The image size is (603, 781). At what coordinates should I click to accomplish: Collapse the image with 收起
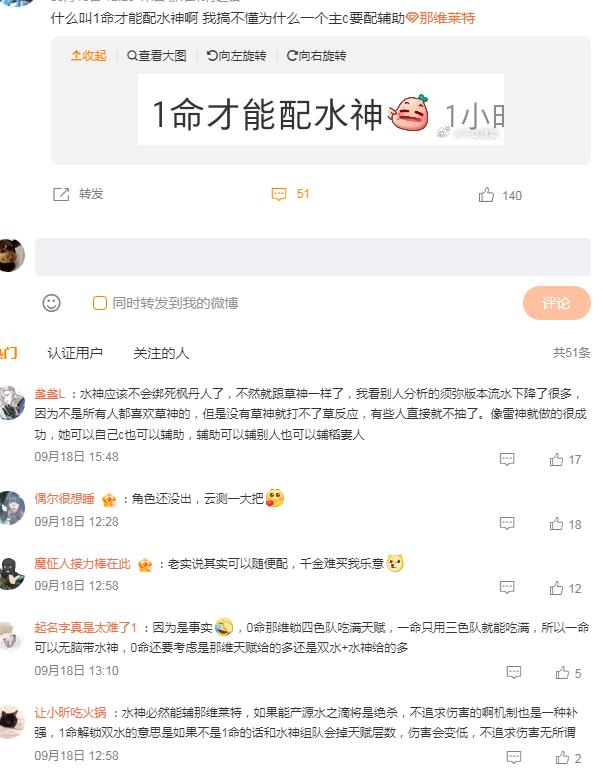88,56
